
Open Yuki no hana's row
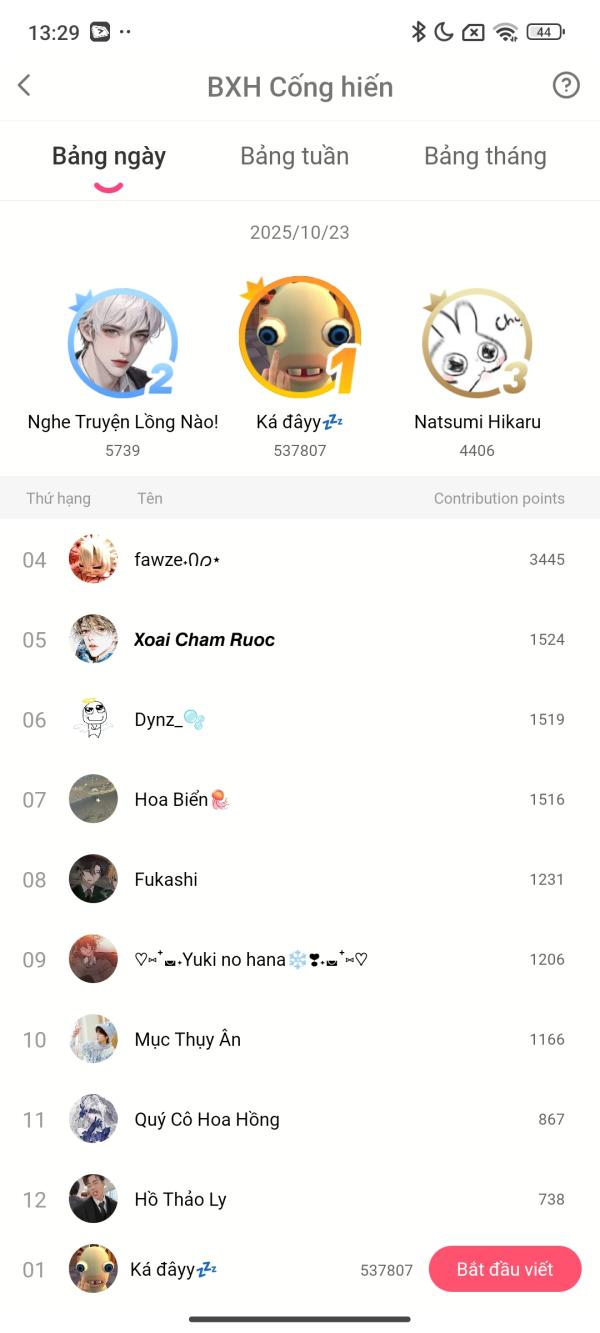click(300, 960)
